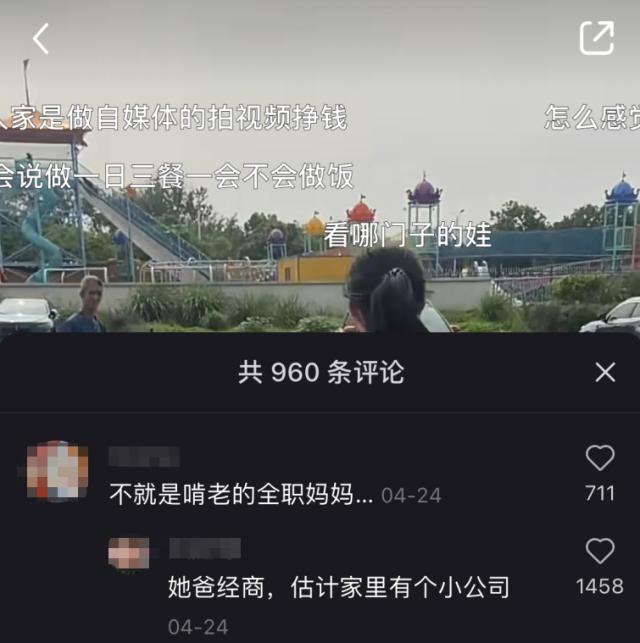Close the 960-comments panel

point(605,373)
